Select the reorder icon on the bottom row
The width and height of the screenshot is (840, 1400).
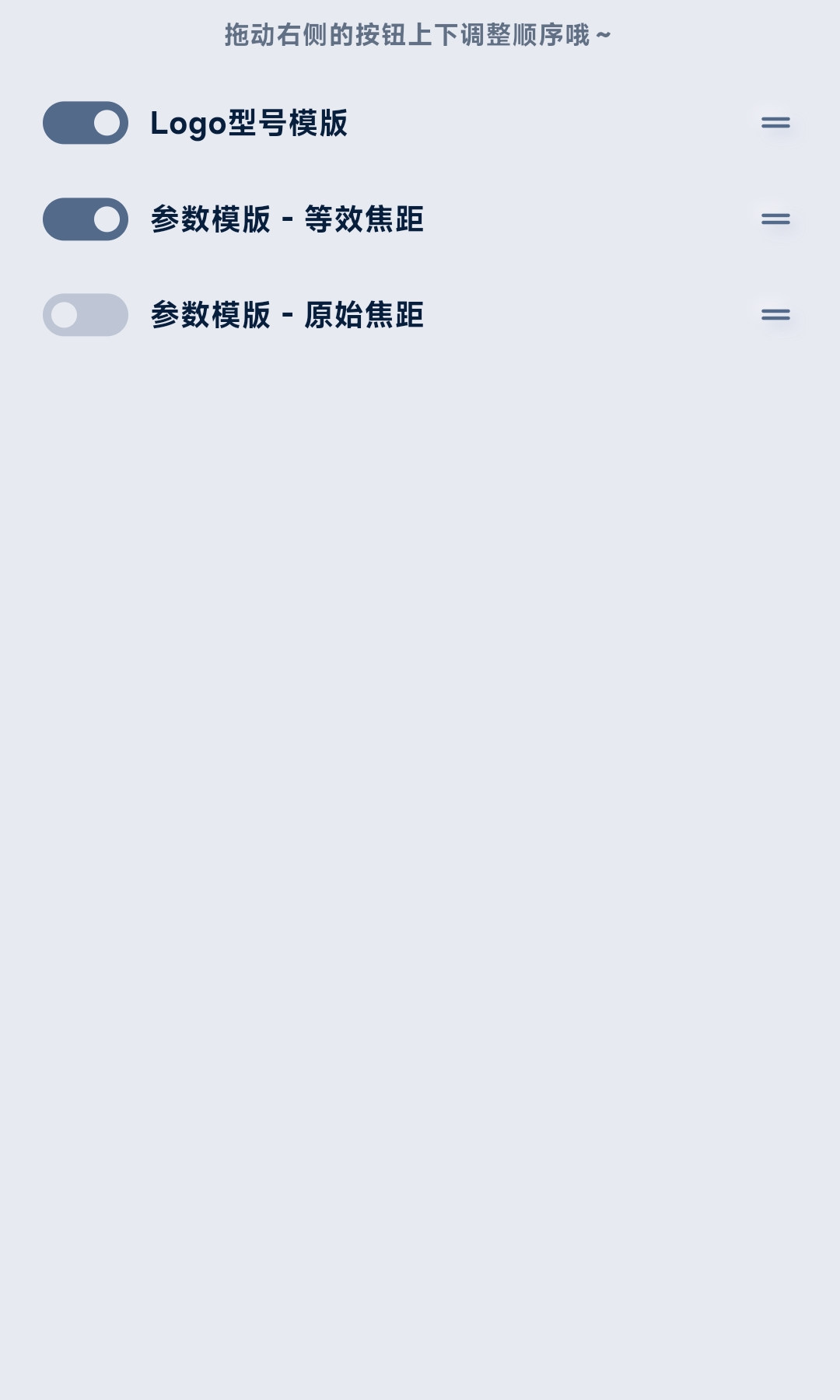[775, 314]
